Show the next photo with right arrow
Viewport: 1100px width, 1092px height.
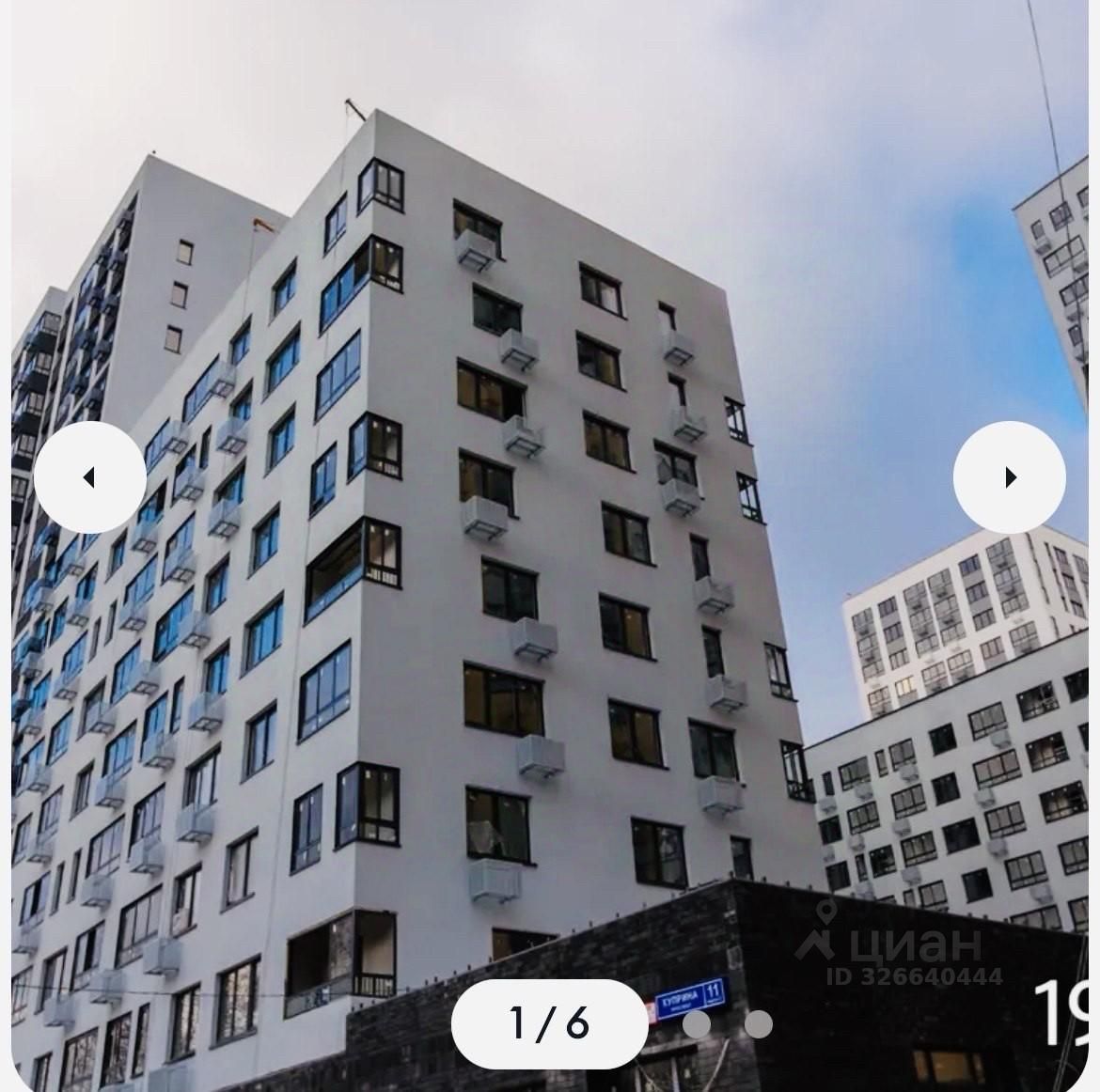pyautogui.click(x=1010, y=477)
